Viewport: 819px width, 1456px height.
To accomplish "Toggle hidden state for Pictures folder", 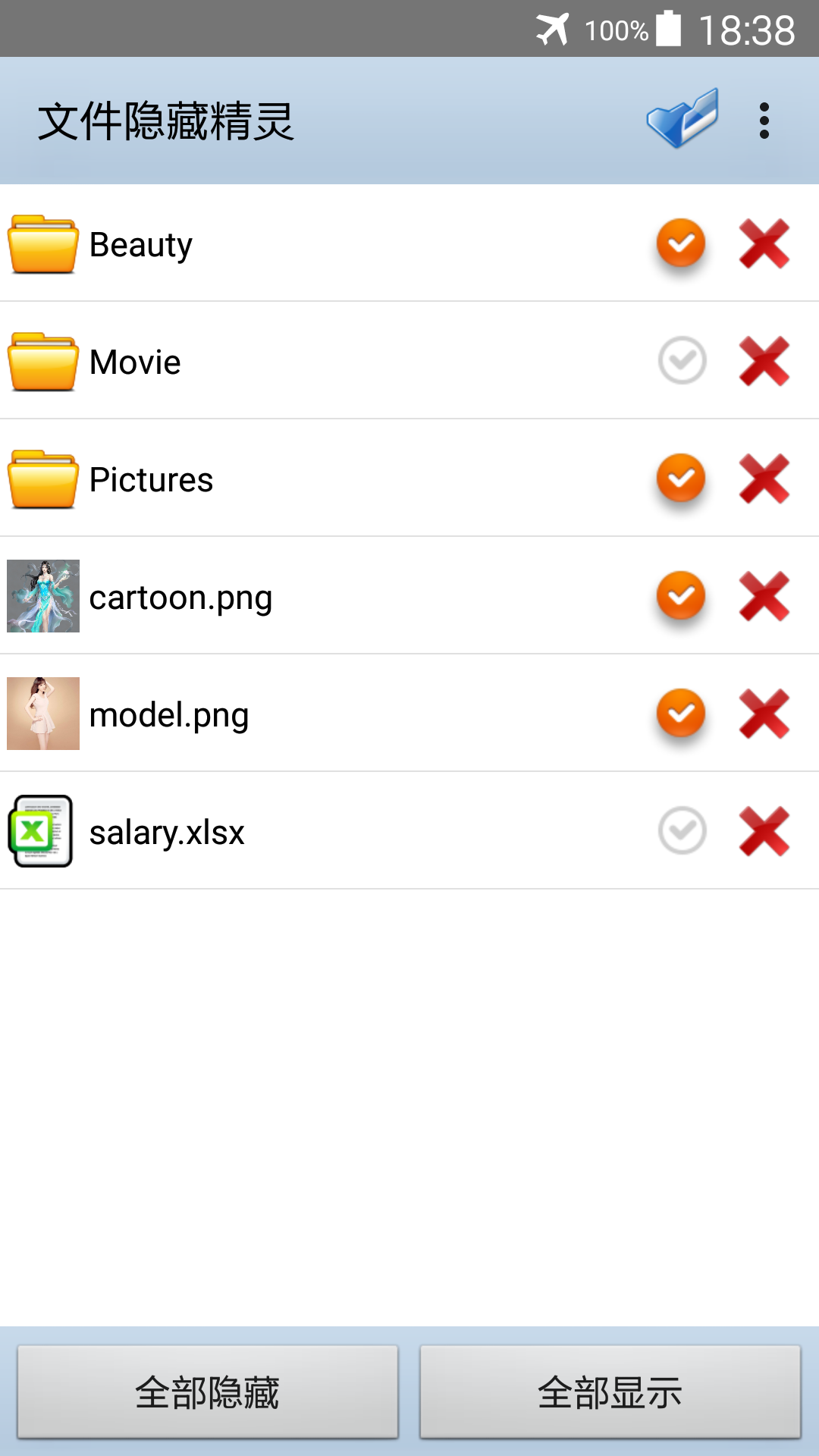I will click(681, 479).
